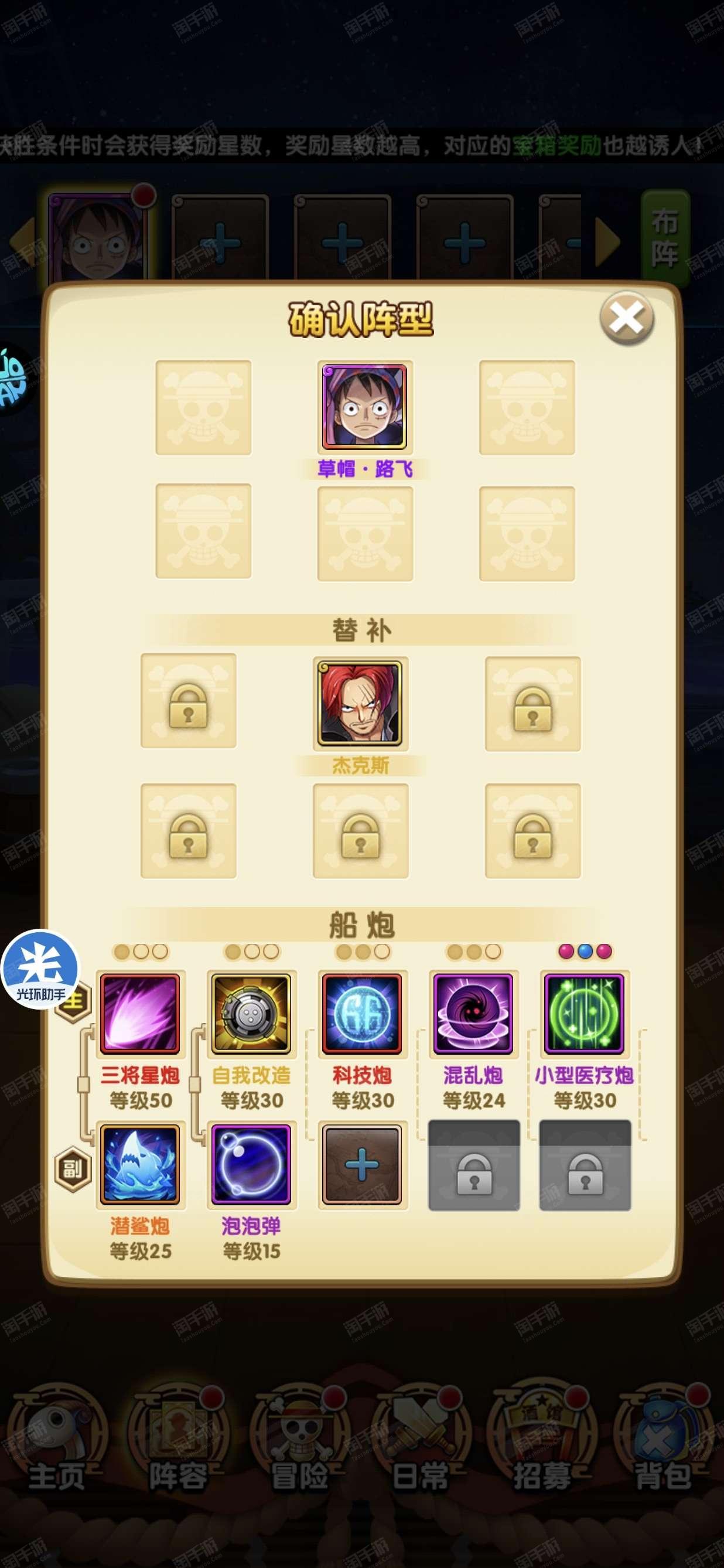The image size is (724, 1568).
Task: Tap the locked secondary slot under 混乱炮
Action: 474,1165
